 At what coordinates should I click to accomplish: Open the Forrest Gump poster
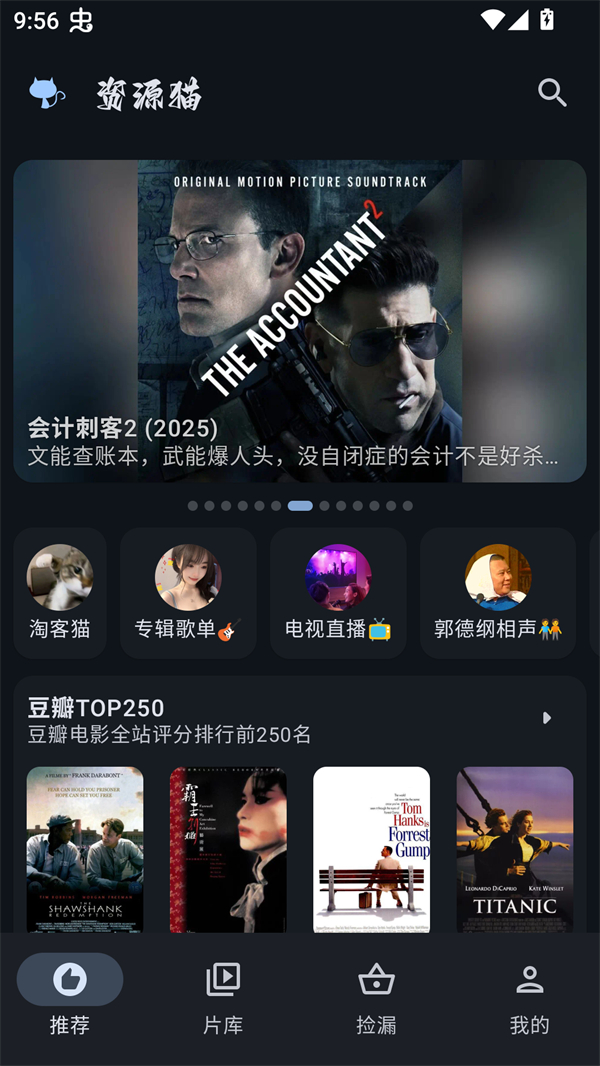pyautogui.click(x=372, y=850)
